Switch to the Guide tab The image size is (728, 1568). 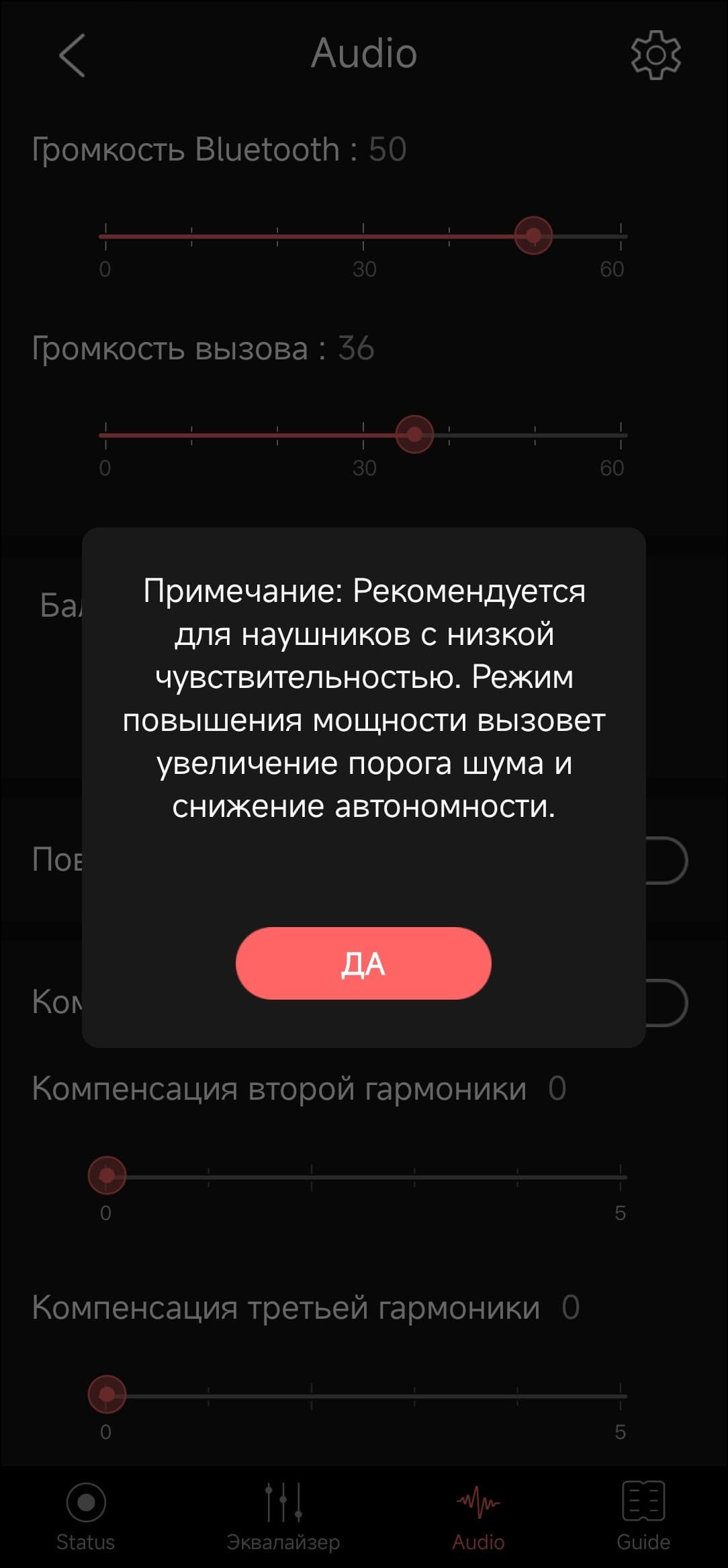pos(643,1516)
